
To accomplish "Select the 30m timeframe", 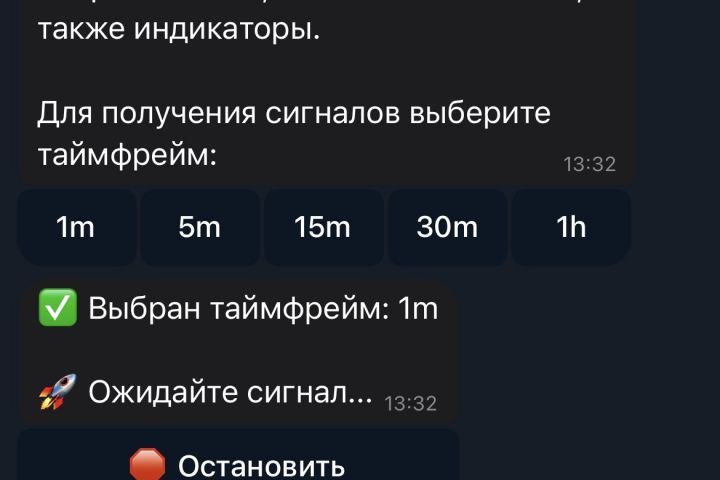I will tap(447, 227).
